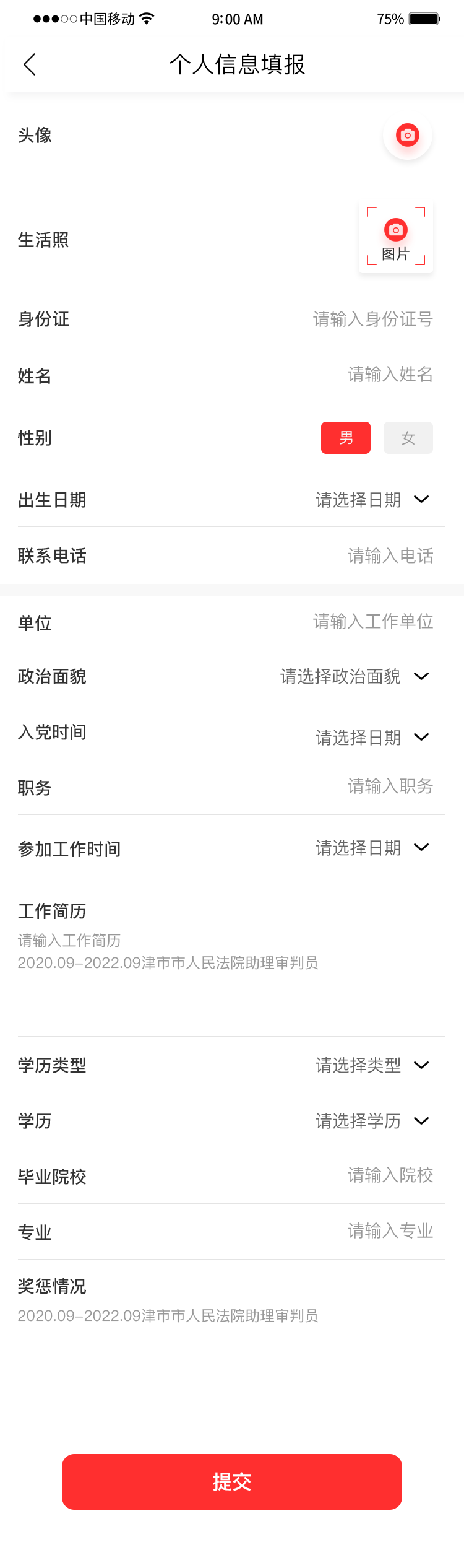This screenshot has width=464, height=1568.
Task: Choose female gender option
Action: (x=408, y=438)
